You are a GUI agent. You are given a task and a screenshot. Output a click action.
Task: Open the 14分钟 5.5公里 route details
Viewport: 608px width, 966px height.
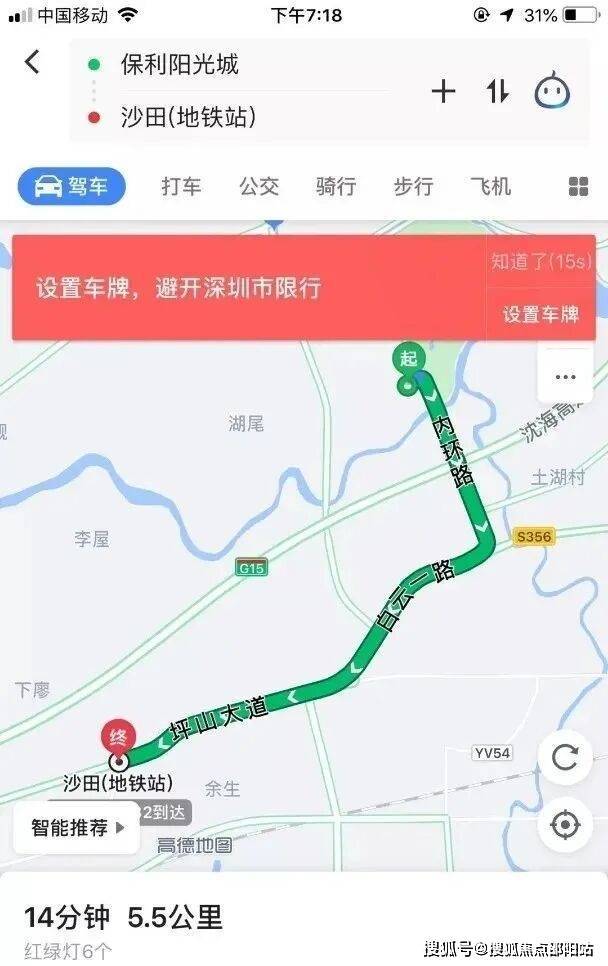[x=124, y=916]
